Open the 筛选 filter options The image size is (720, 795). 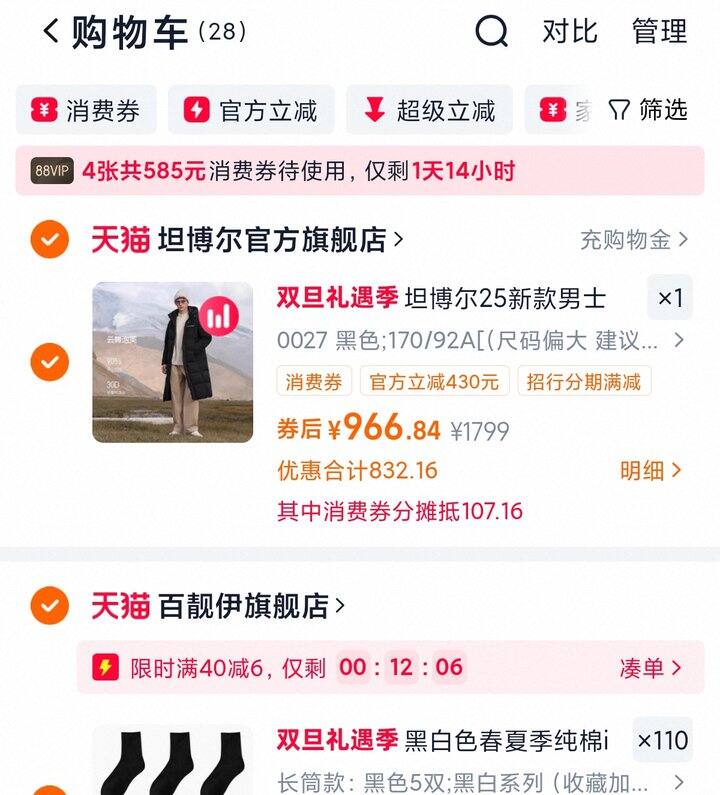pos(648,110)
